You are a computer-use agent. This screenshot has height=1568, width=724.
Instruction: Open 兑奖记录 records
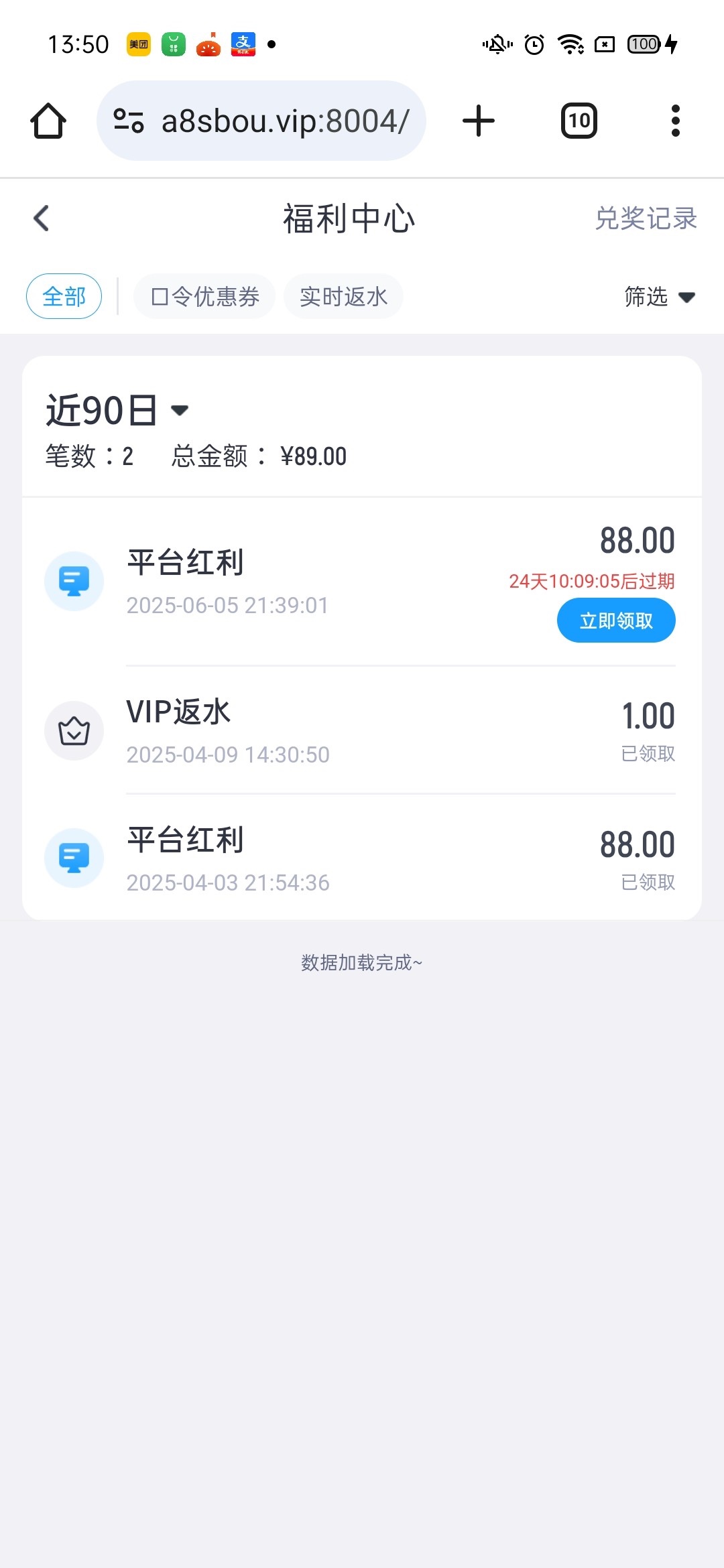coord(646,218)
